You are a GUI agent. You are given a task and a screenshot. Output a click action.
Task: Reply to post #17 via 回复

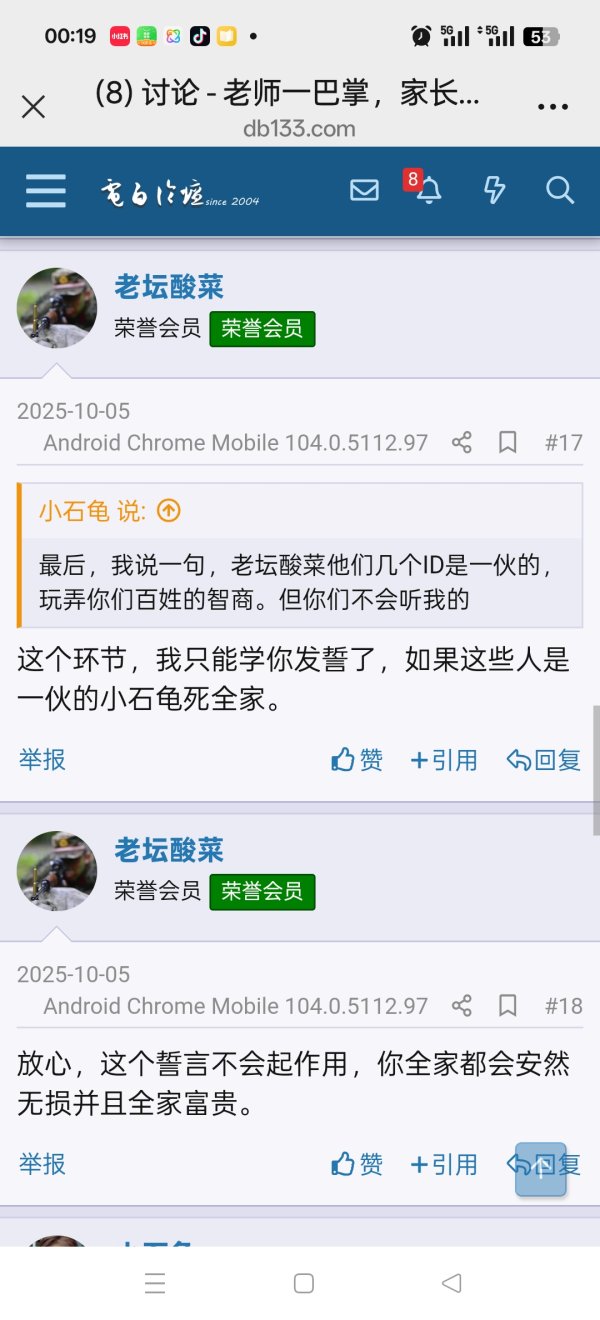(x=544, y=760)
